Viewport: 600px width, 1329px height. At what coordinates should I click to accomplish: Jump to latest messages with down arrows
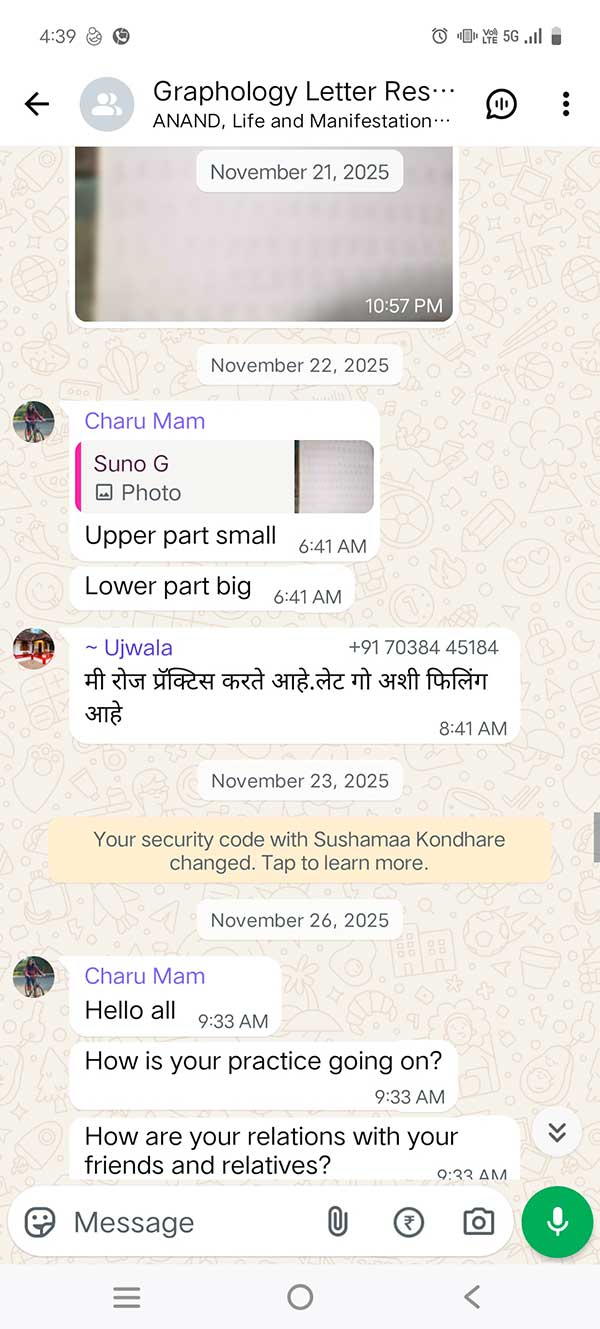pos(557,1132)
